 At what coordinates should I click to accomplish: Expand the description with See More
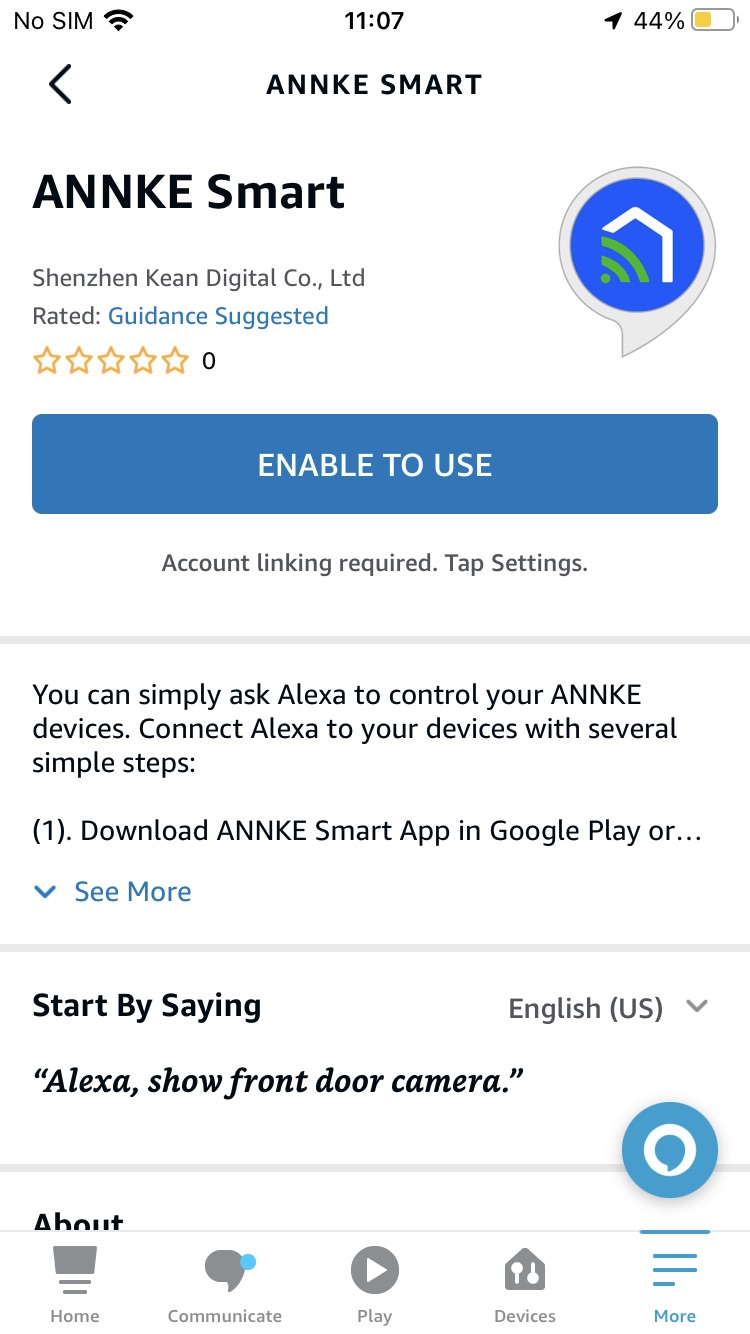tap(113, 891)
